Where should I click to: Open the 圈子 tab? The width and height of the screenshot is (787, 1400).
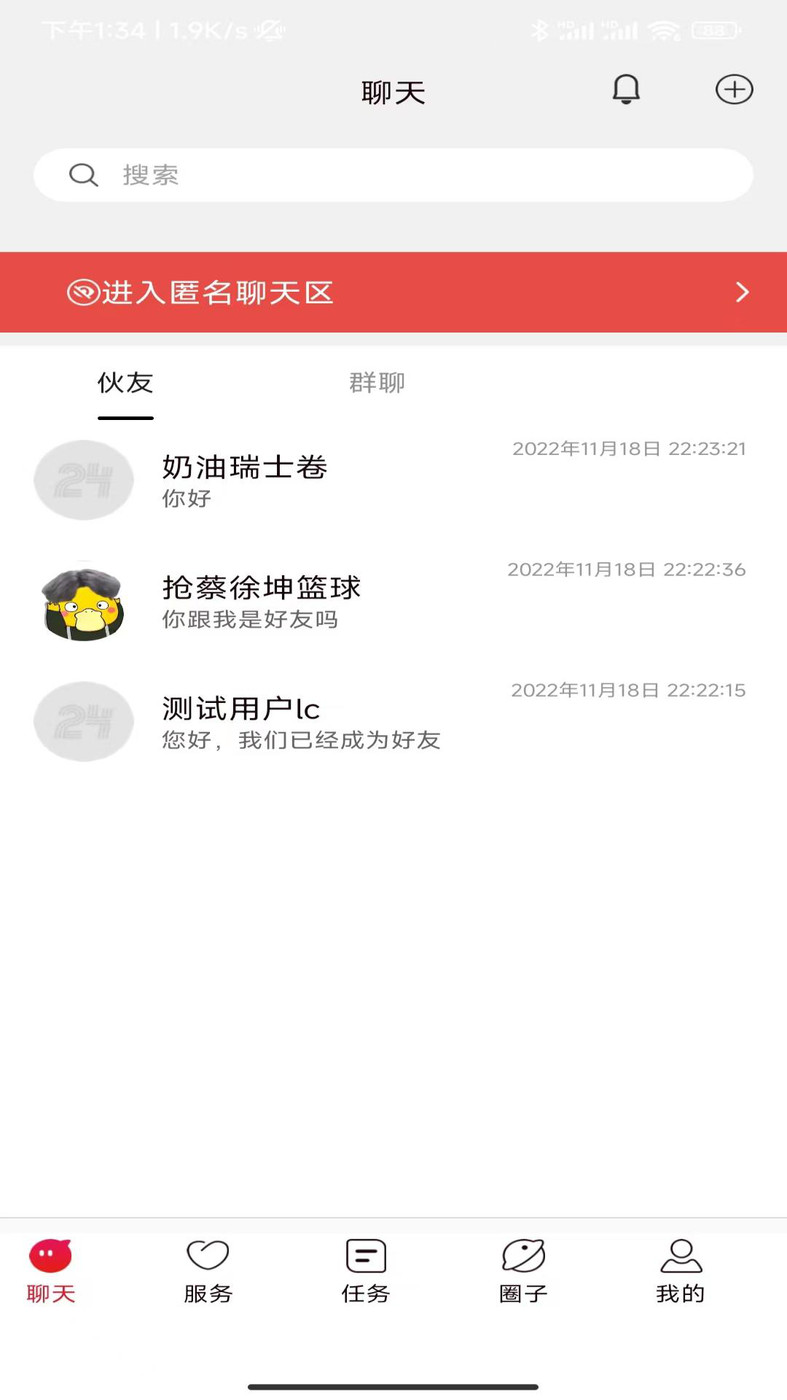coord(523,1271)
